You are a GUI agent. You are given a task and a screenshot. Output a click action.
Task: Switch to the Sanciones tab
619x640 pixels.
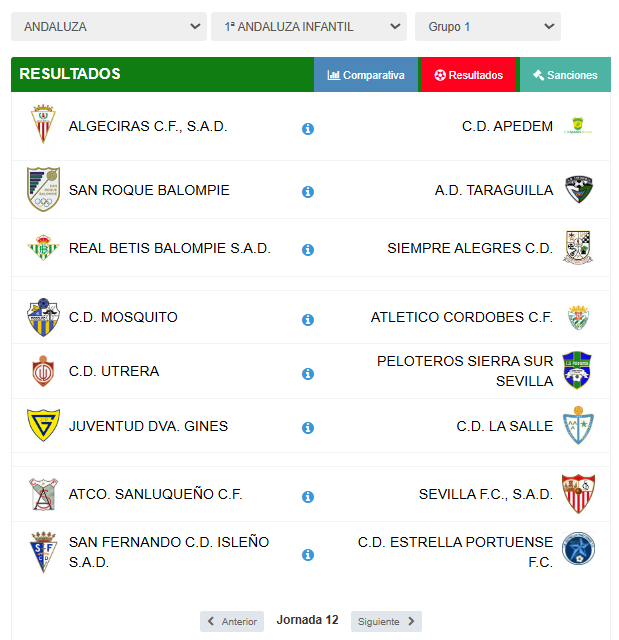click(x=565, y=75)
